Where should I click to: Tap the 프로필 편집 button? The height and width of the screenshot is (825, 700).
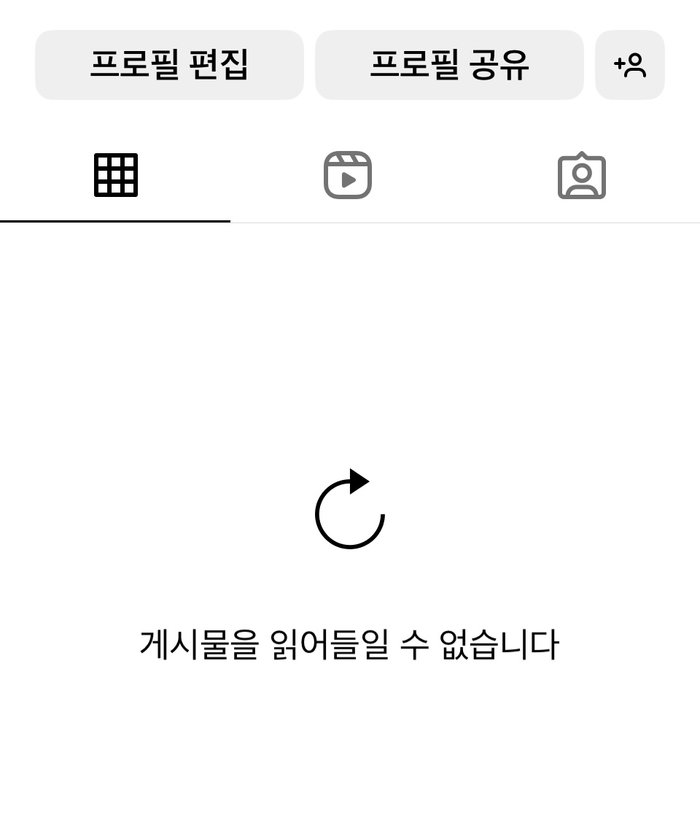pos(169,65)
